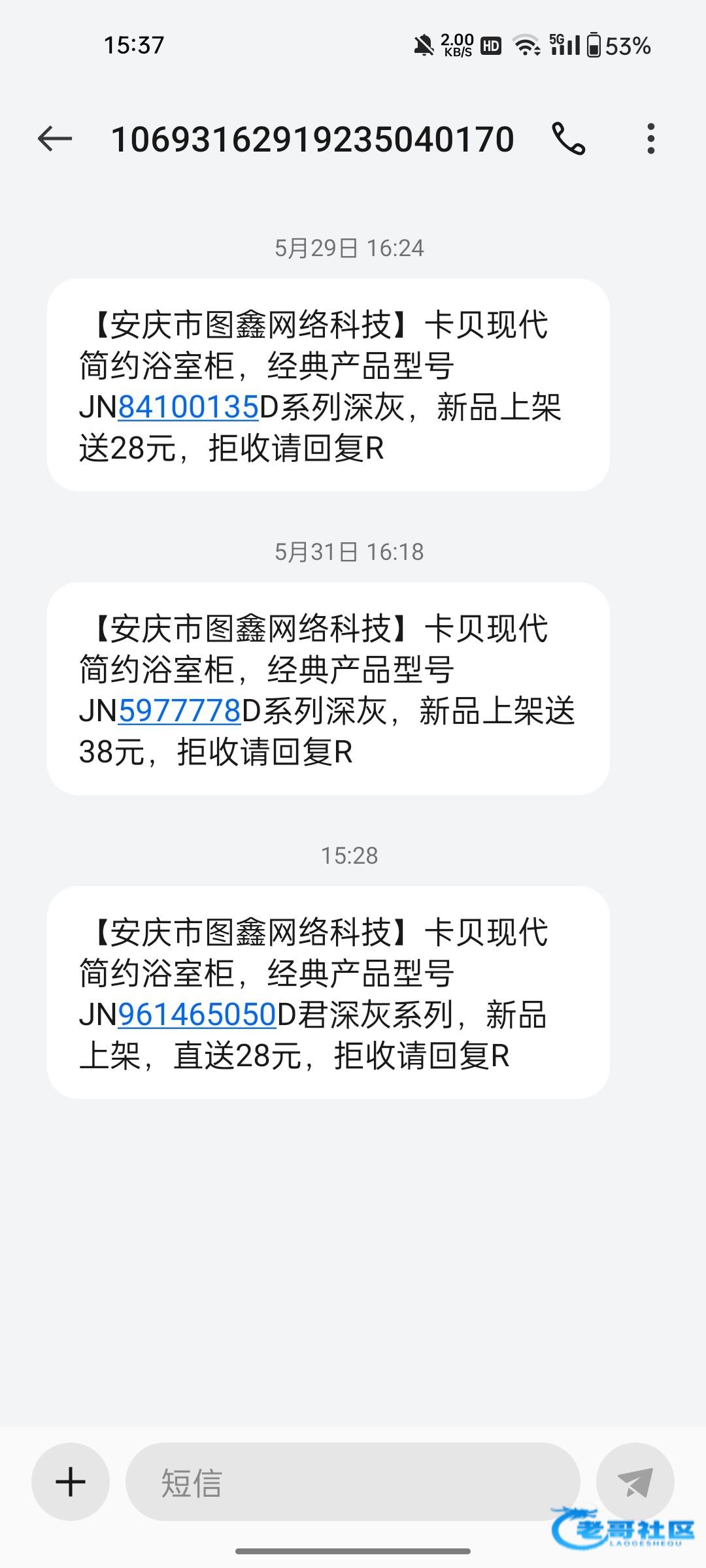Tap the linked number 84100135
The height and width of the screenshot is (1568, 706).
click(188, 408)
